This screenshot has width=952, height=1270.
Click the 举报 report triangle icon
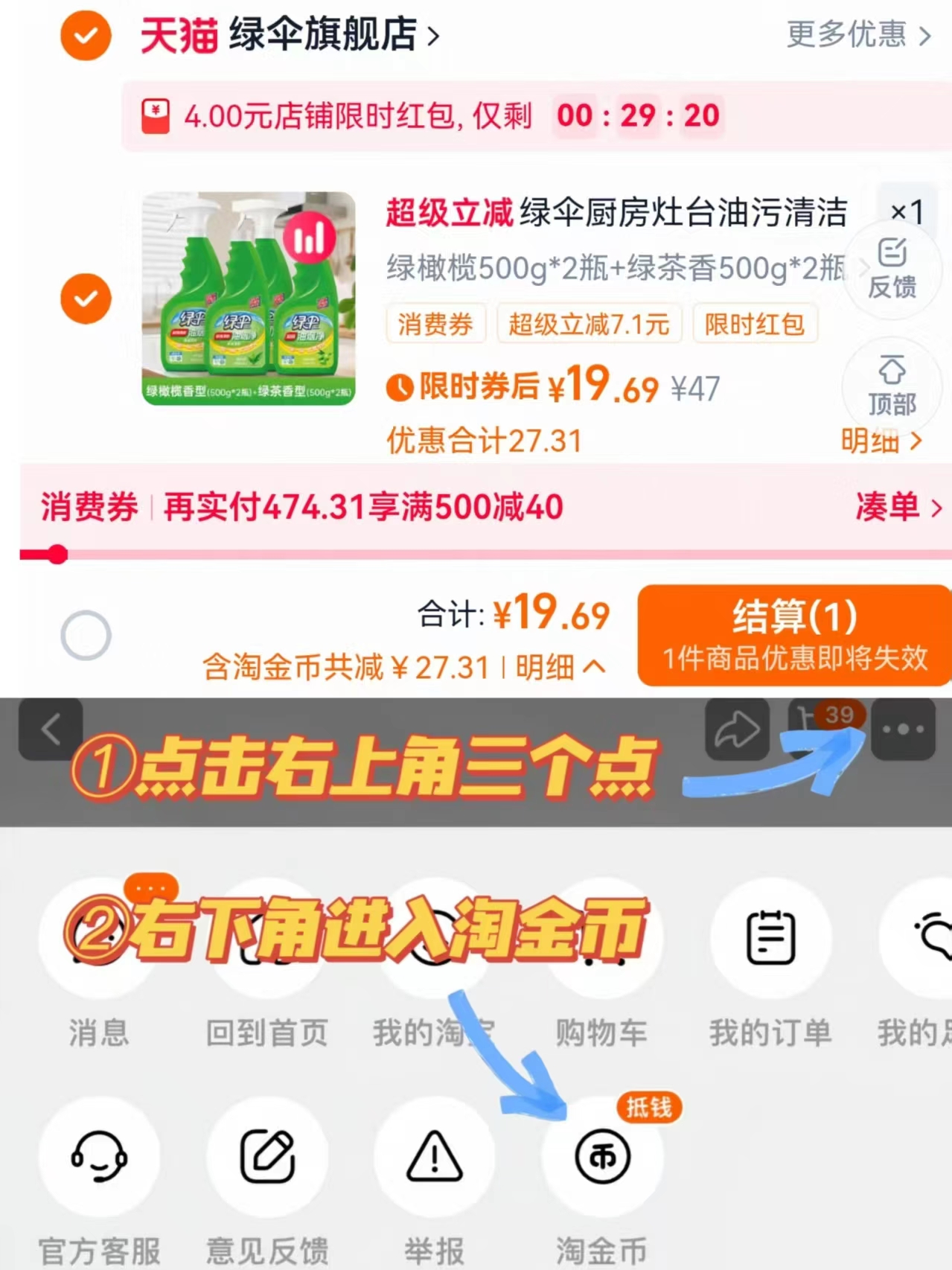[x=435, y=1156]
